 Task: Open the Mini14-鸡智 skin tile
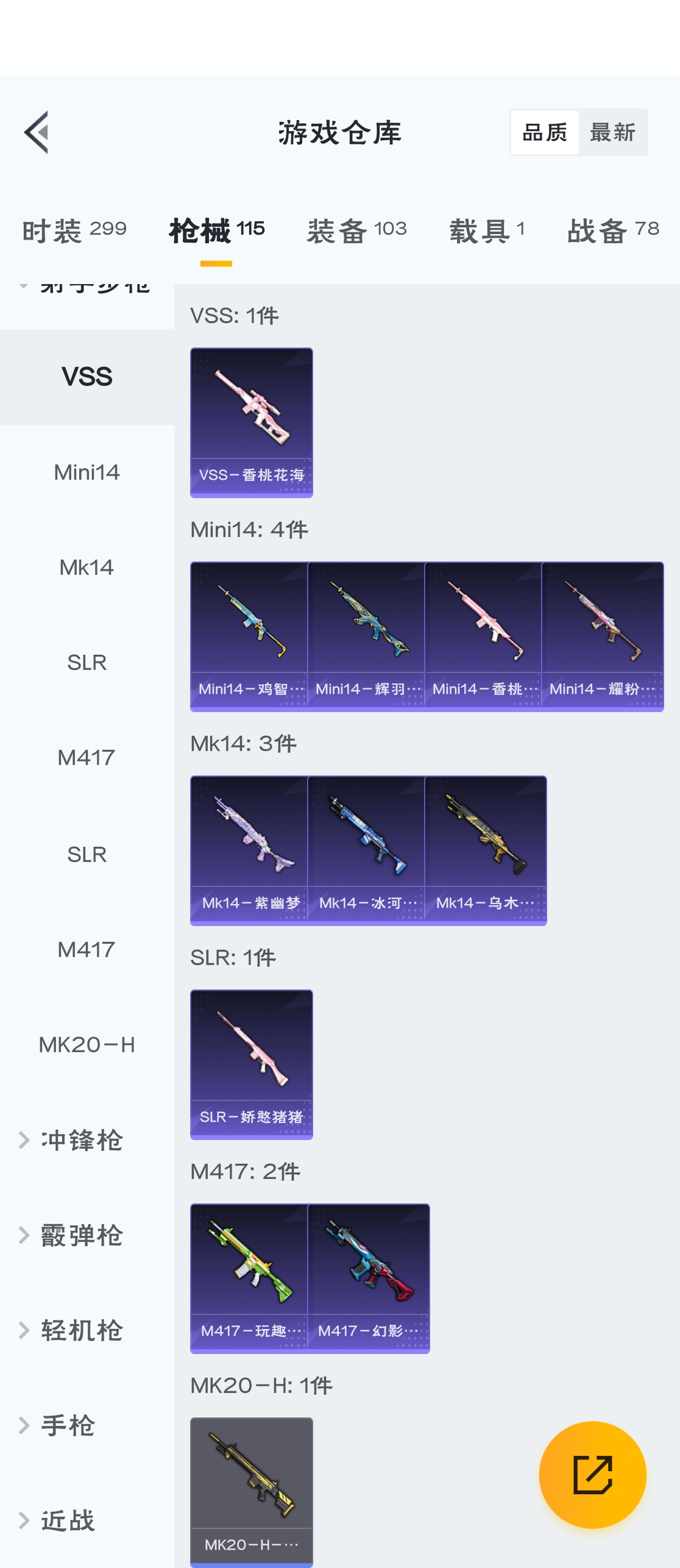click(x=249, y=636)
